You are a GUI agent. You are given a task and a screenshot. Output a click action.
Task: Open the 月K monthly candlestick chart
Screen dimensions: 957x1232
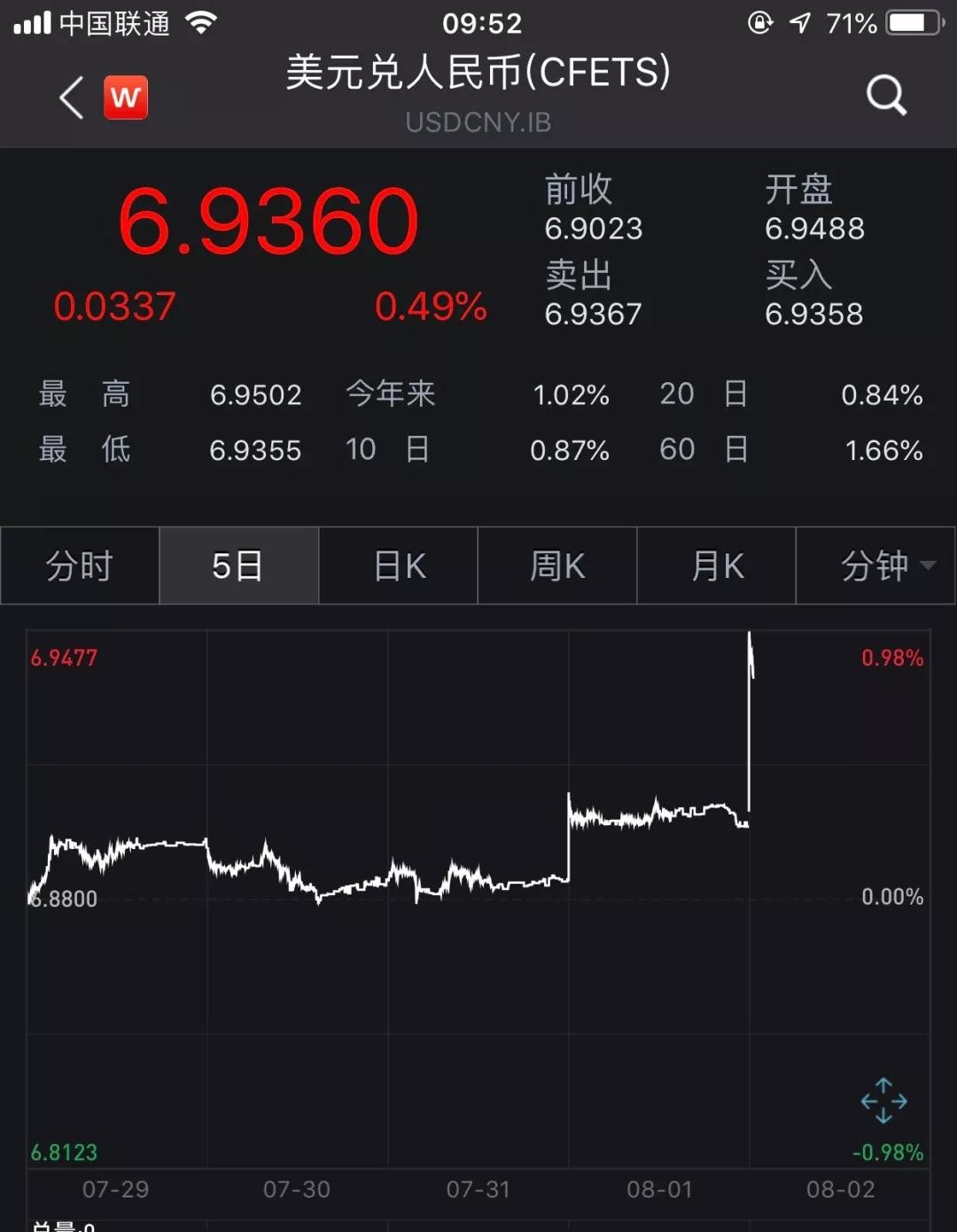(717, 565)
